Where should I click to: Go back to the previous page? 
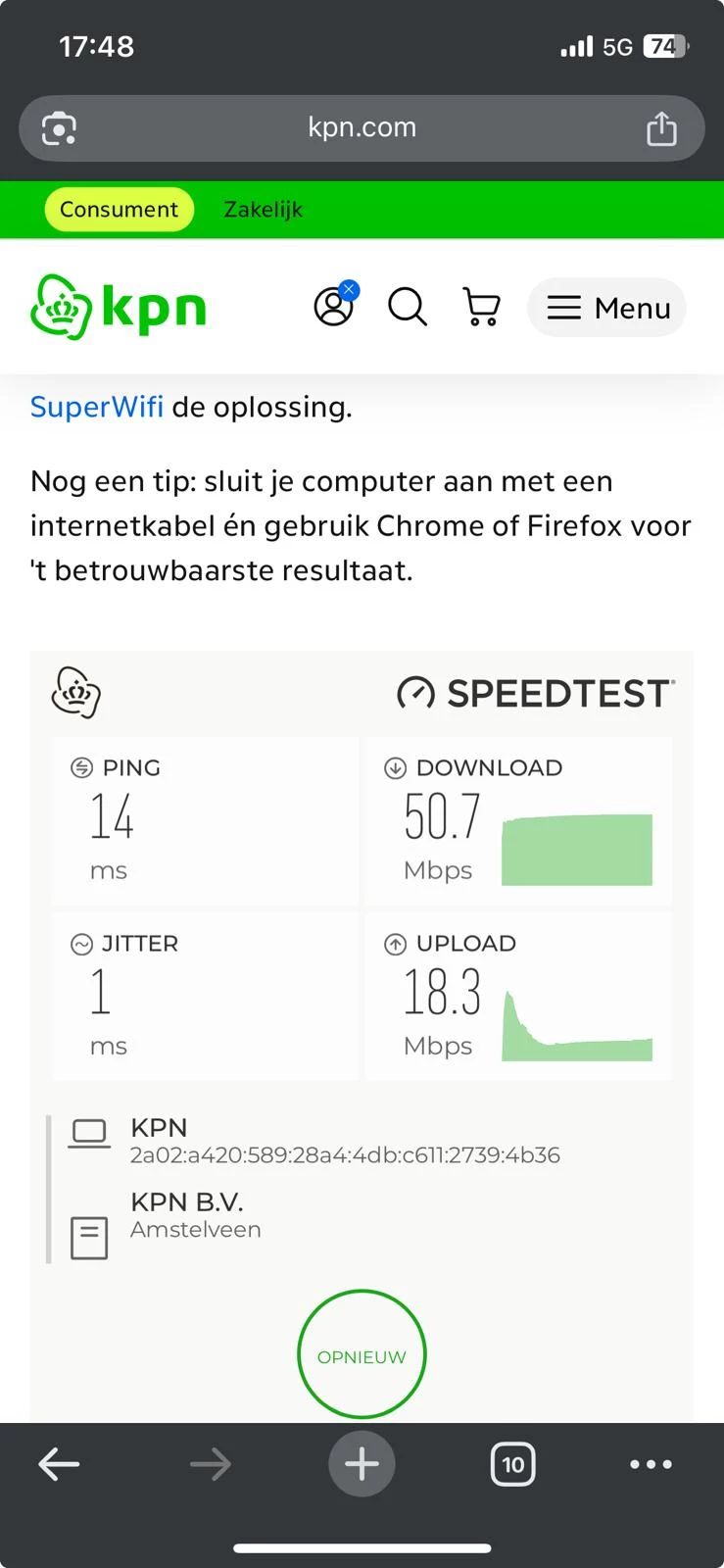pos(59,1465)
